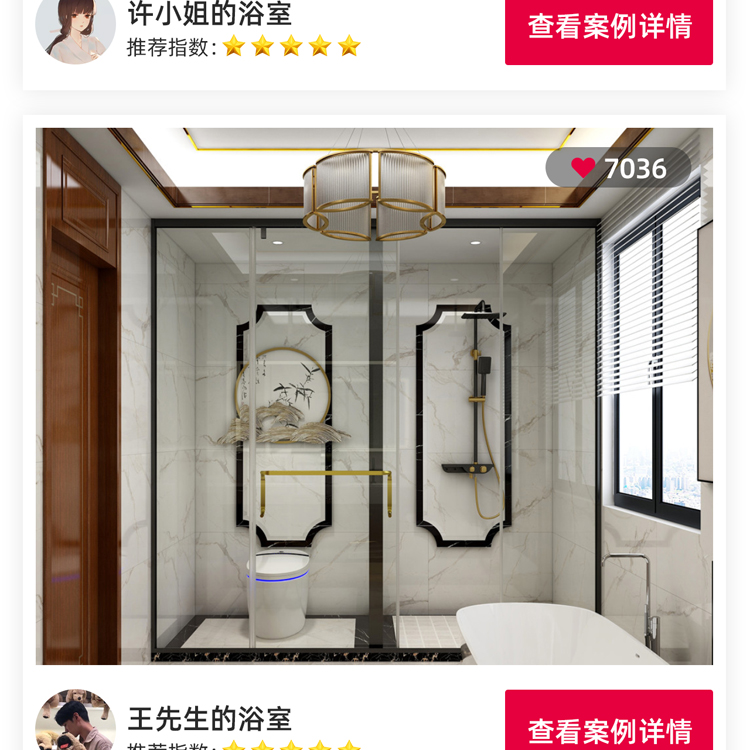Image resolution: width=750 pixels, height=750 pixels.
Task: View case details for 许小姐的浴室
Action: click(608, 28)
